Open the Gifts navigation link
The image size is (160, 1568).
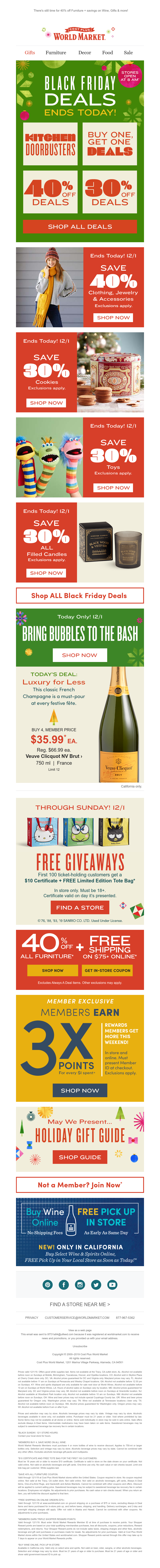coord(30,52)
